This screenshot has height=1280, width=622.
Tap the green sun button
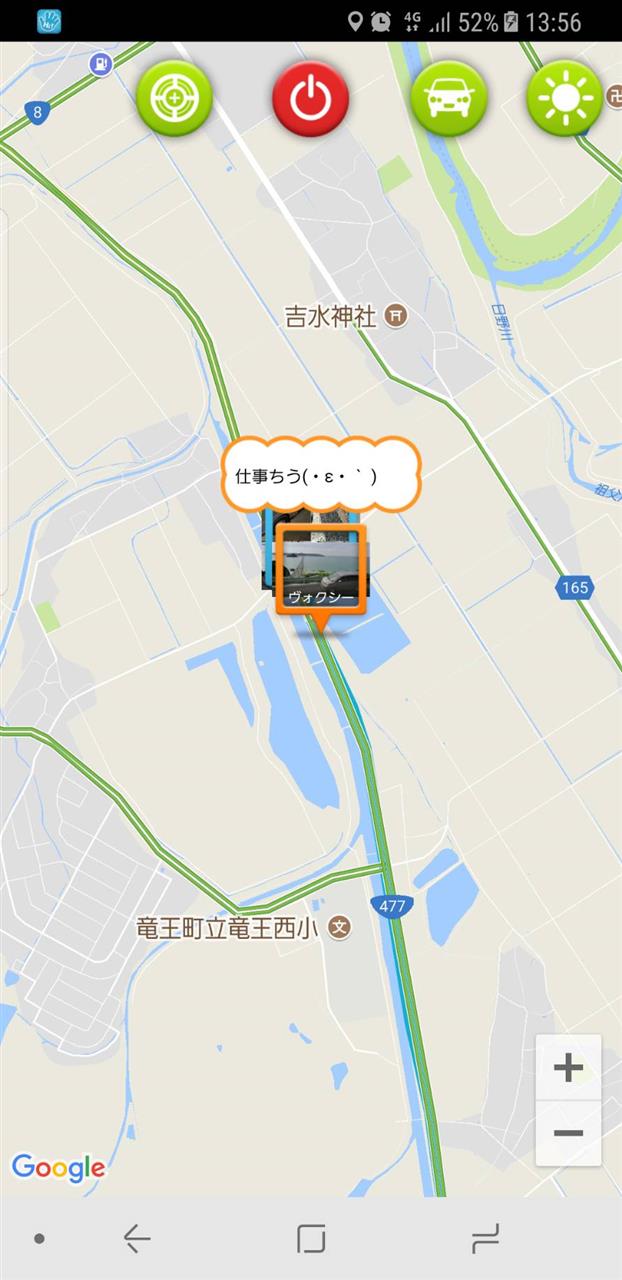(x=565, y=98)
